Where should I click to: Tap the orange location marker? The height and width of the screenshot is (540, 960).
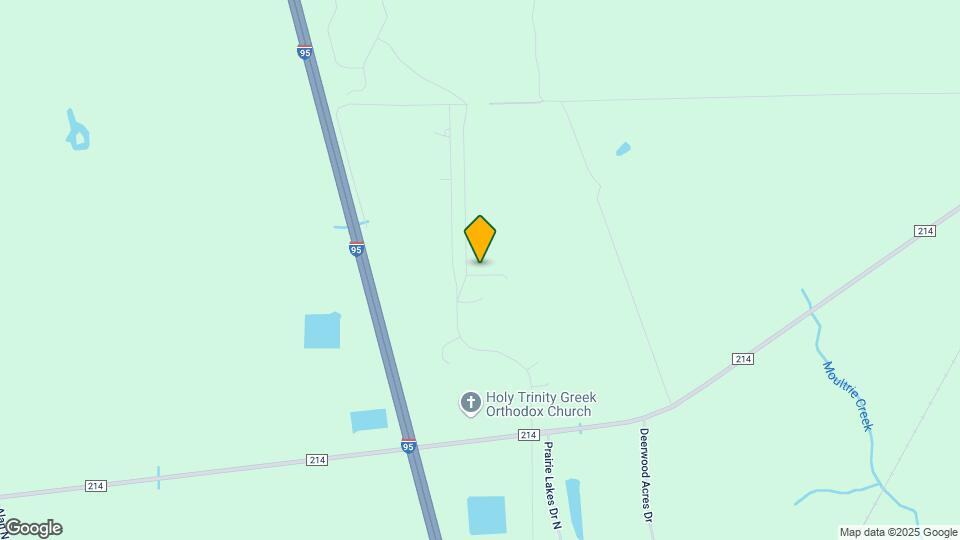coord(480,238)
